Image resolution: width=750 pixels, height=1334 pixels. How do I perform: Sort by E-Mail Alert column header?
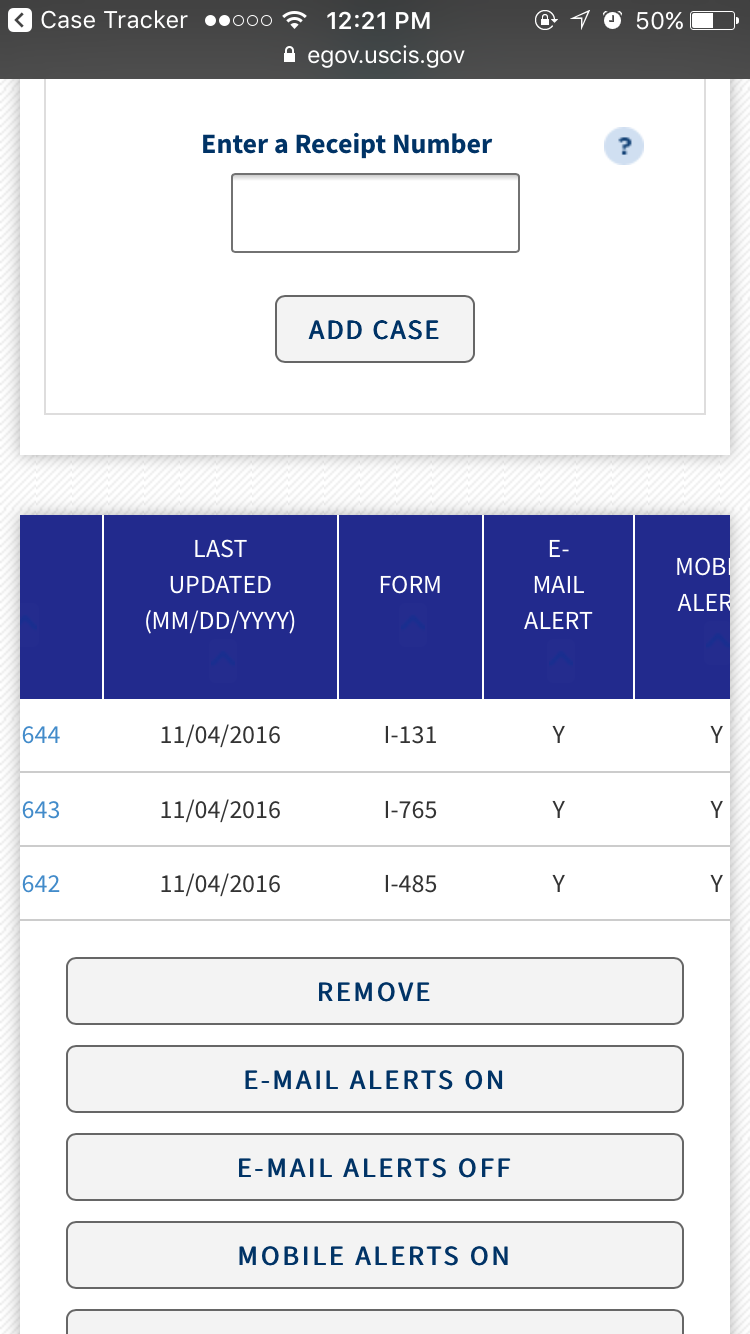558,606
